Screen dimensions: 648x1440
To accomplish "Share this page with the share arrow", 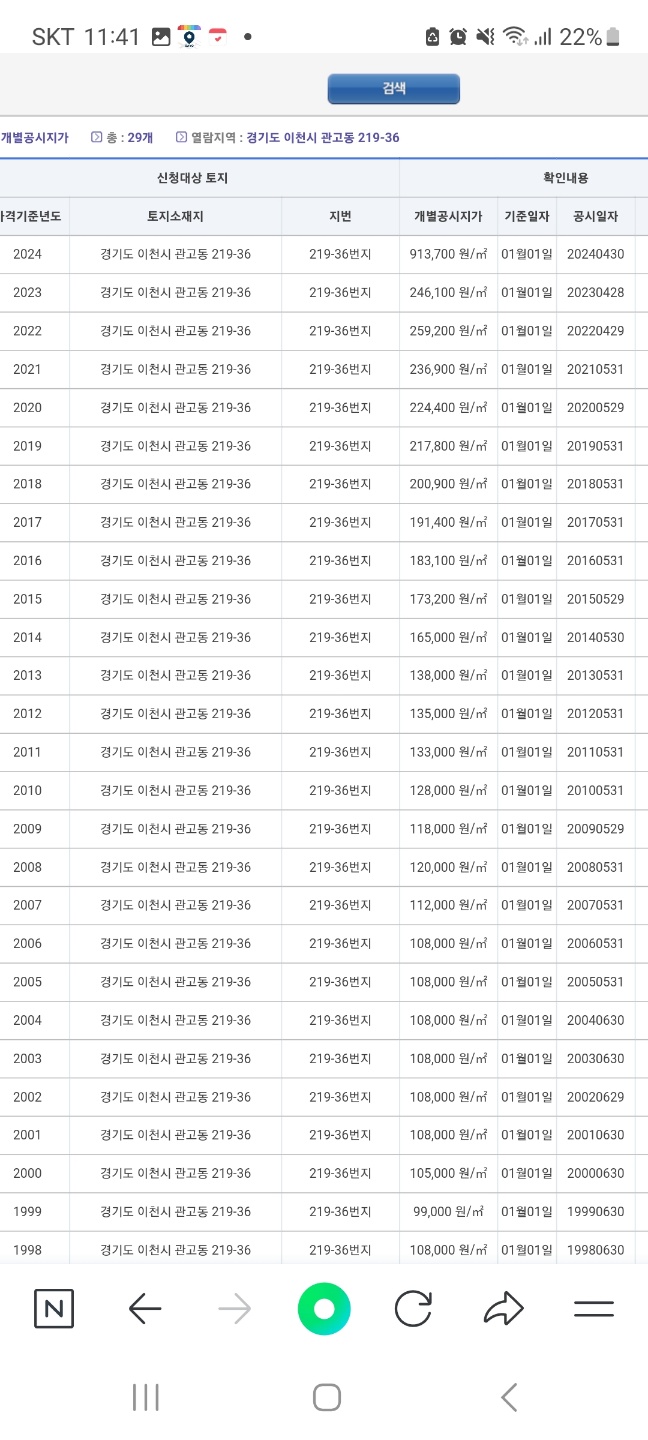I will pos(503,1309).
